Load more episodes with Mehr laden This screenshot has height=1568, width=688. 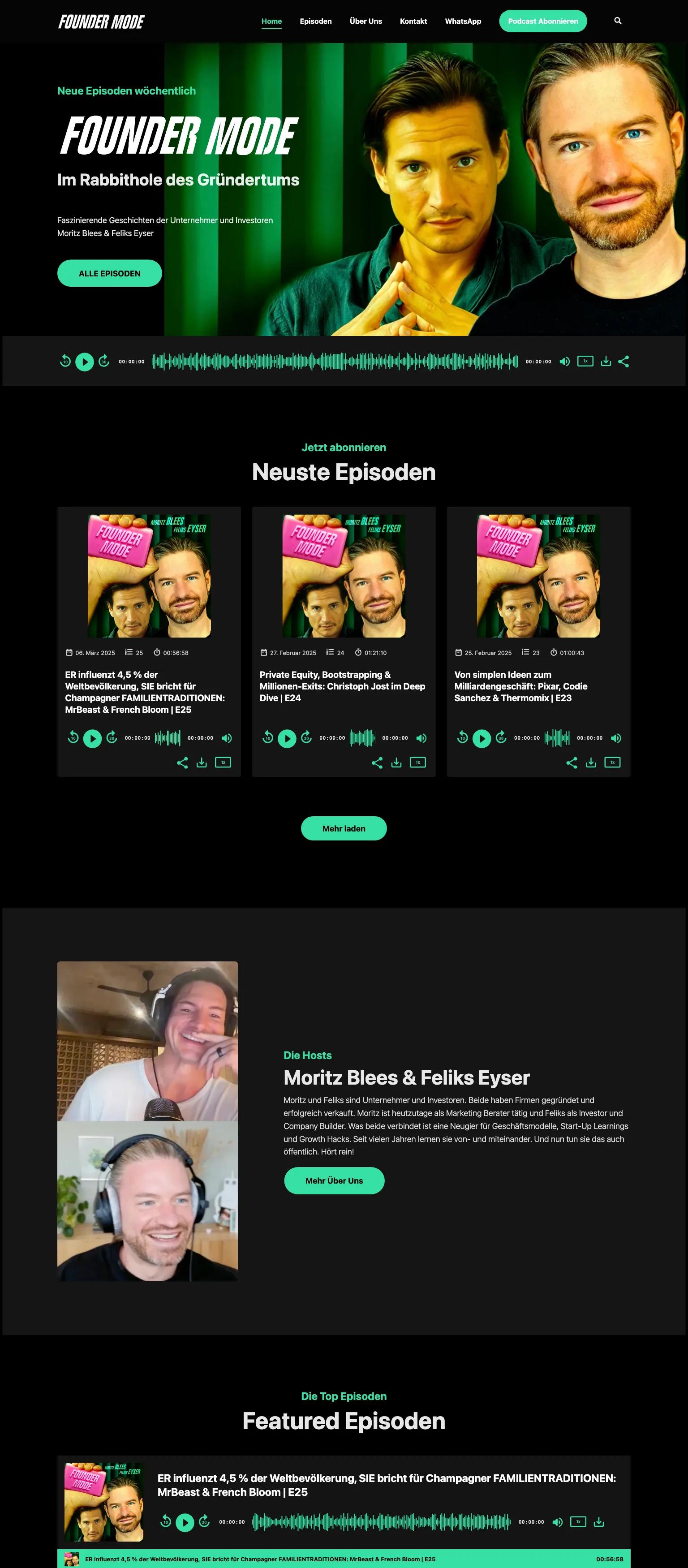tap(344, 828)
